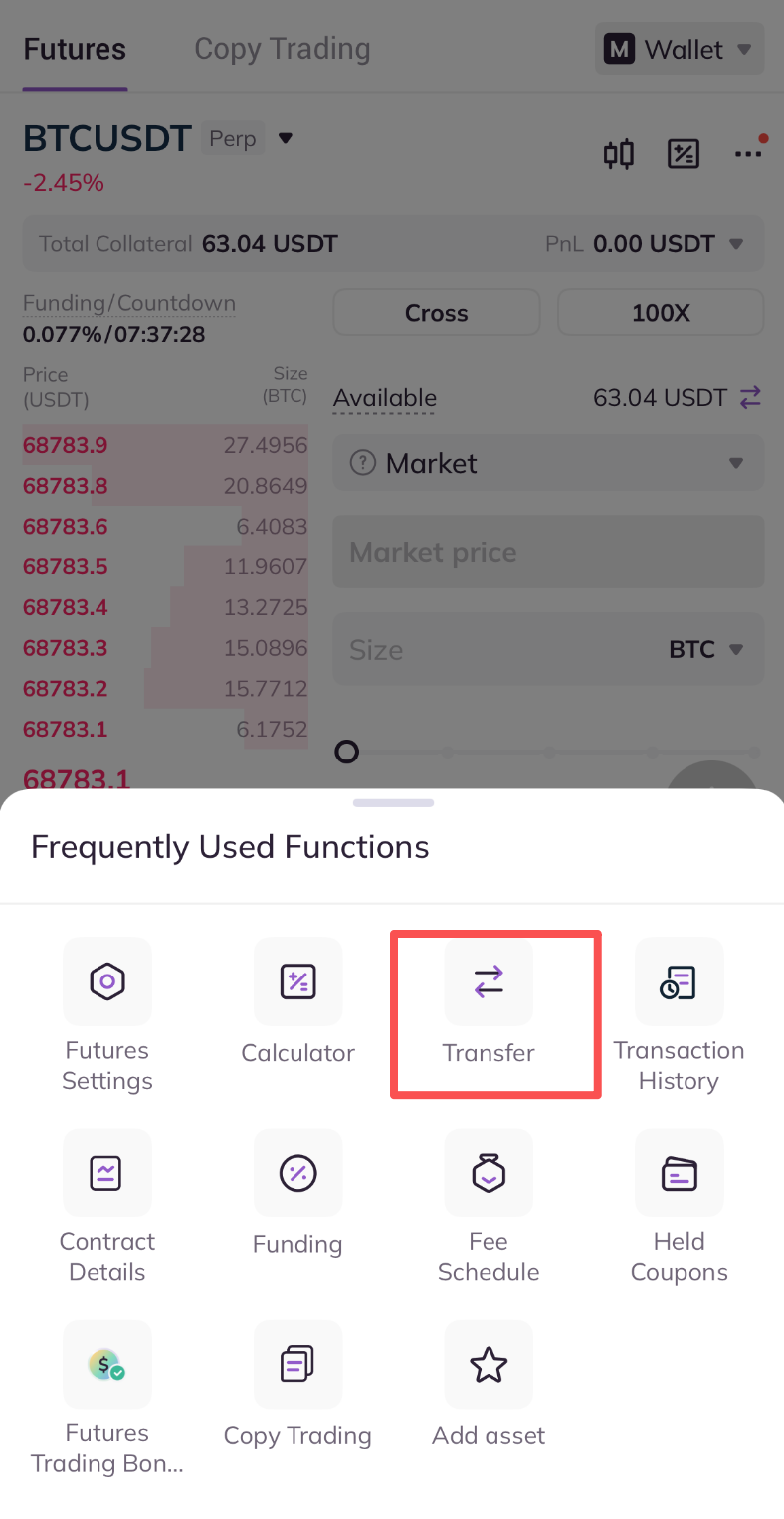This screenshot has width=784, height=1519.
Task: Tap the bottom sheet drag handle
Action: point(393,802)
